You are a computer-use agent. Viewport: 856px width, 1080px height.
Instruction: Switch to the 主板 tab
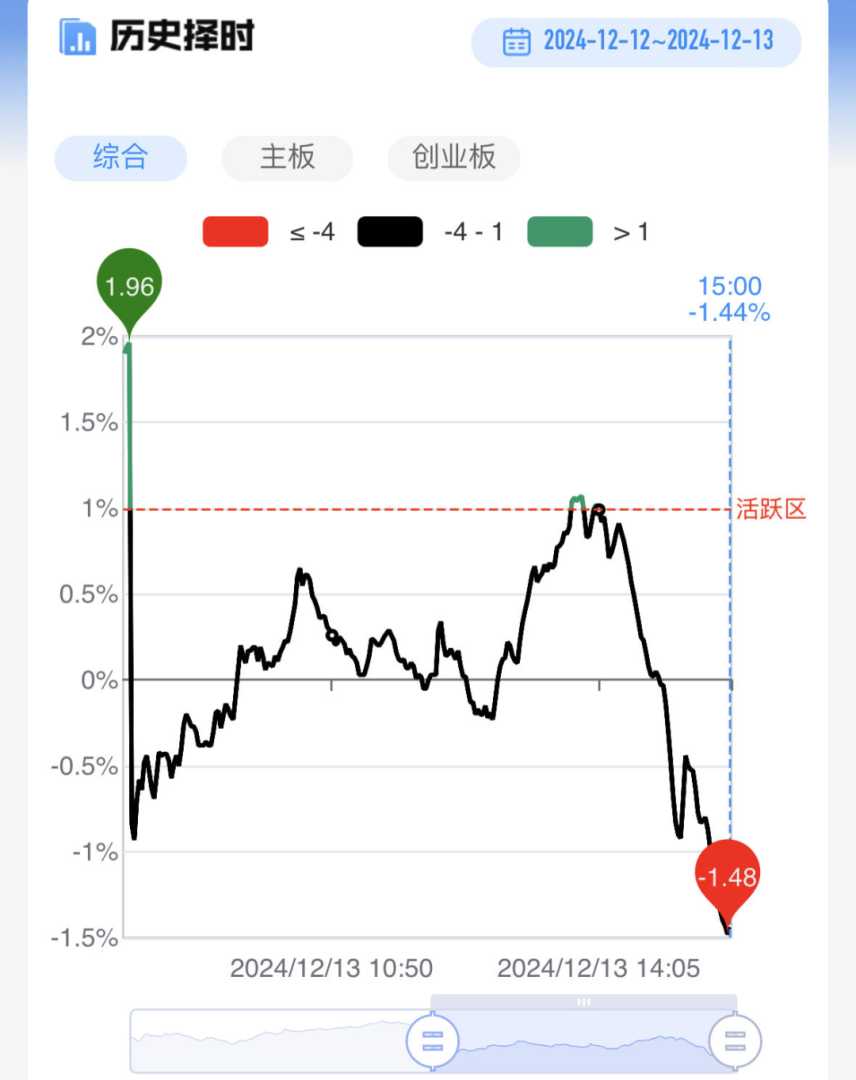287,158
